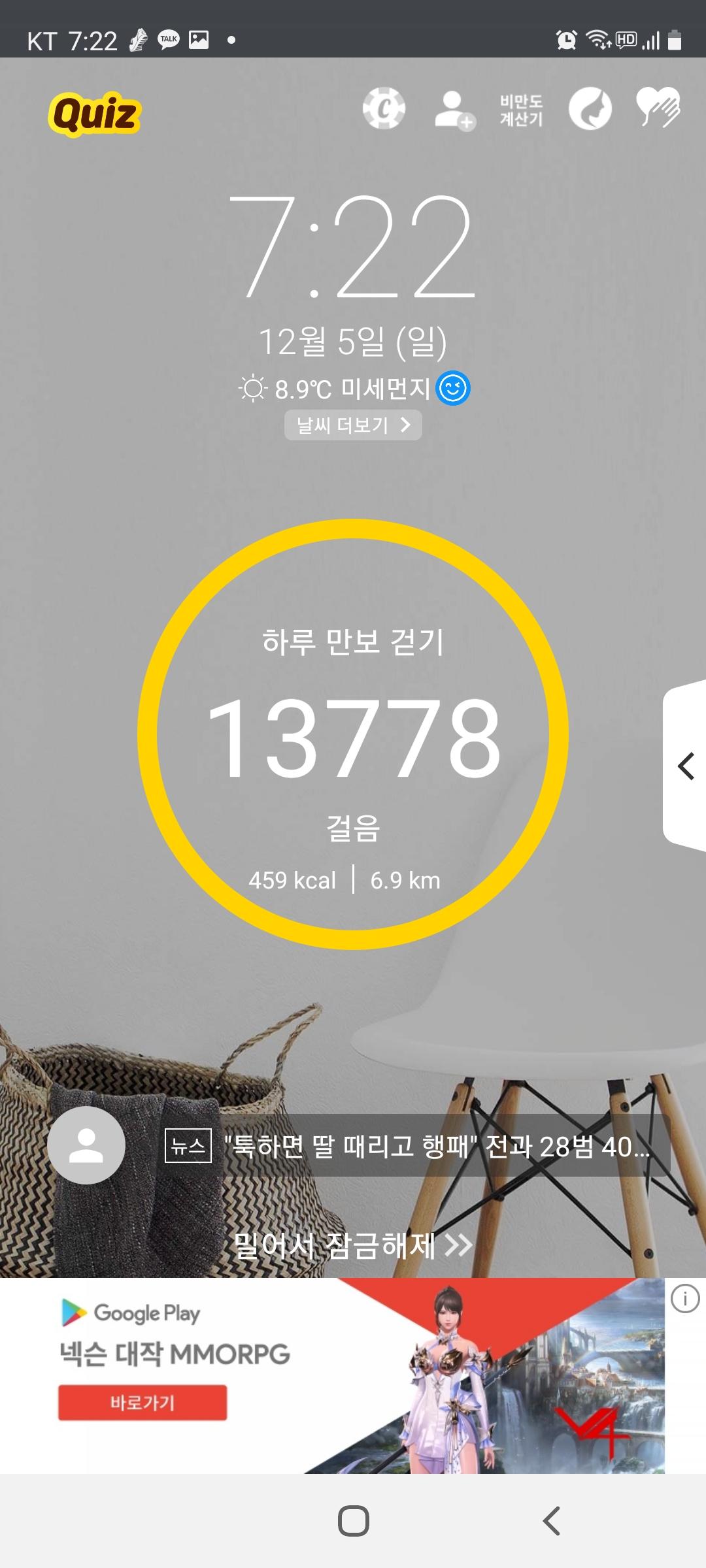Screen dimensions: 706x1568
Task: Tap the system back button
Action: pyautogui.click(x=551, y=1521)
